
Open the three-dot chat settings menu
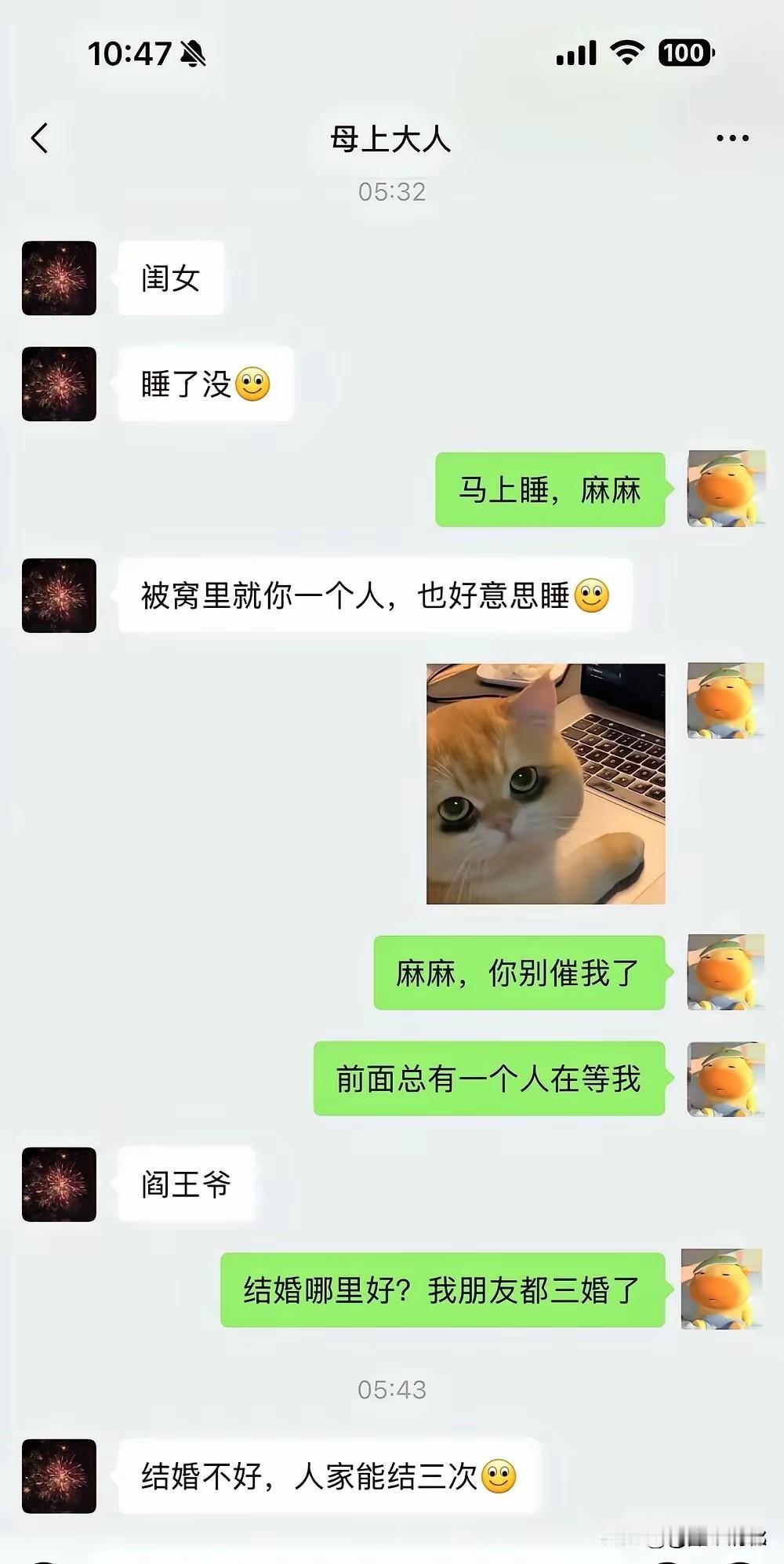(x=731, y=136)
